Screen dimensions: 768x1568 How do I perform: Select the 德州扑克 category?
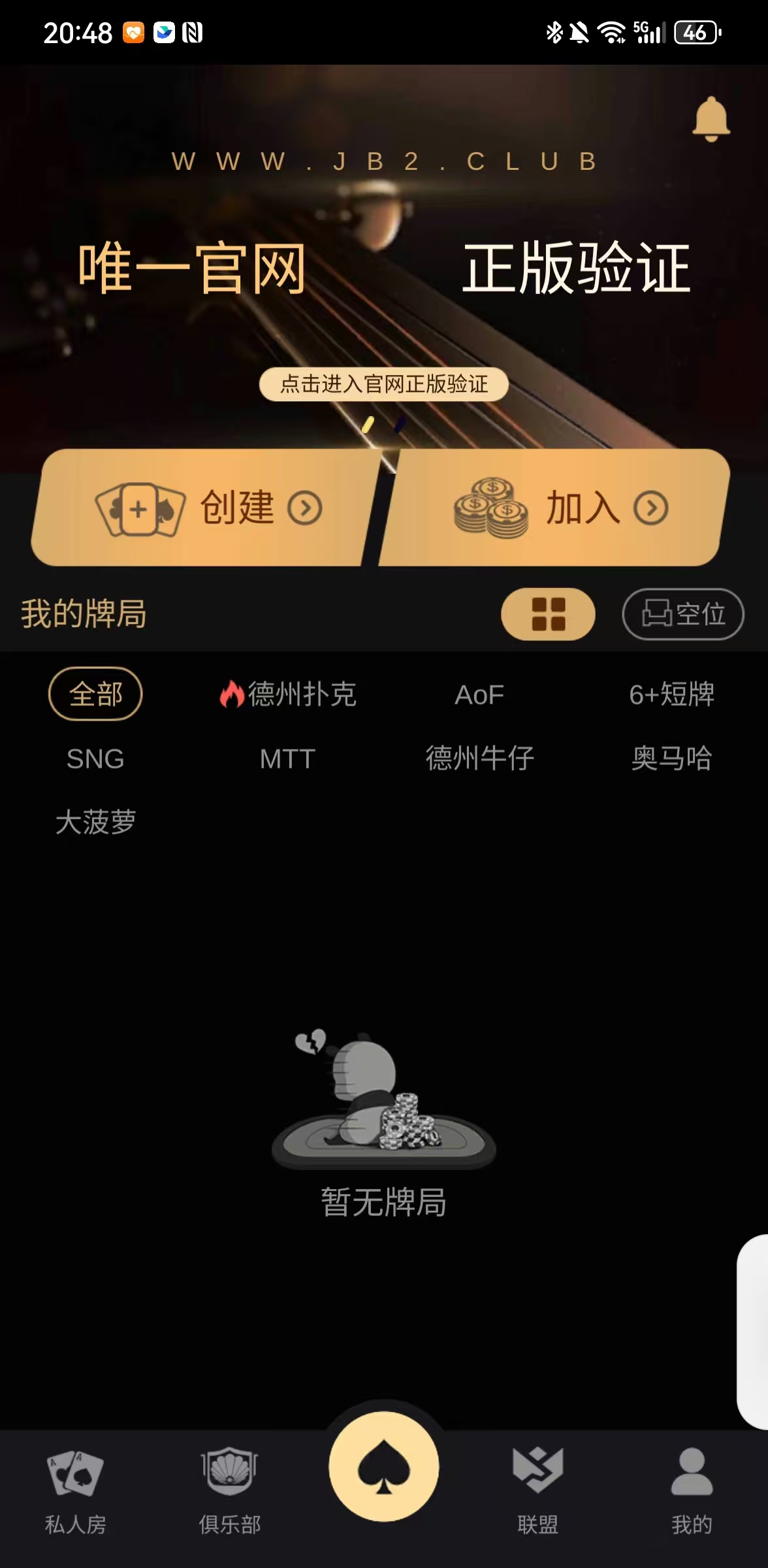click(x=288, y=694)
